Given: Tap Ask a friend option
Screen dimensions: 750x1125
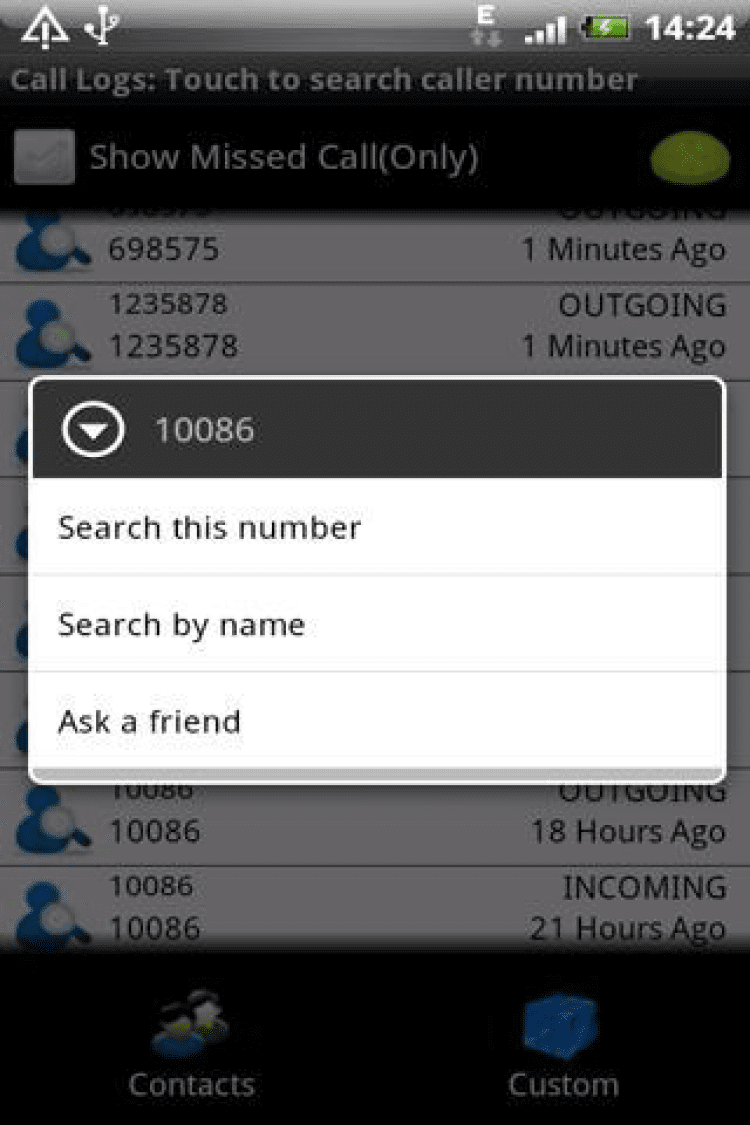Looking at the screenshot, I should pyautogui.click(x=375, y=721).
